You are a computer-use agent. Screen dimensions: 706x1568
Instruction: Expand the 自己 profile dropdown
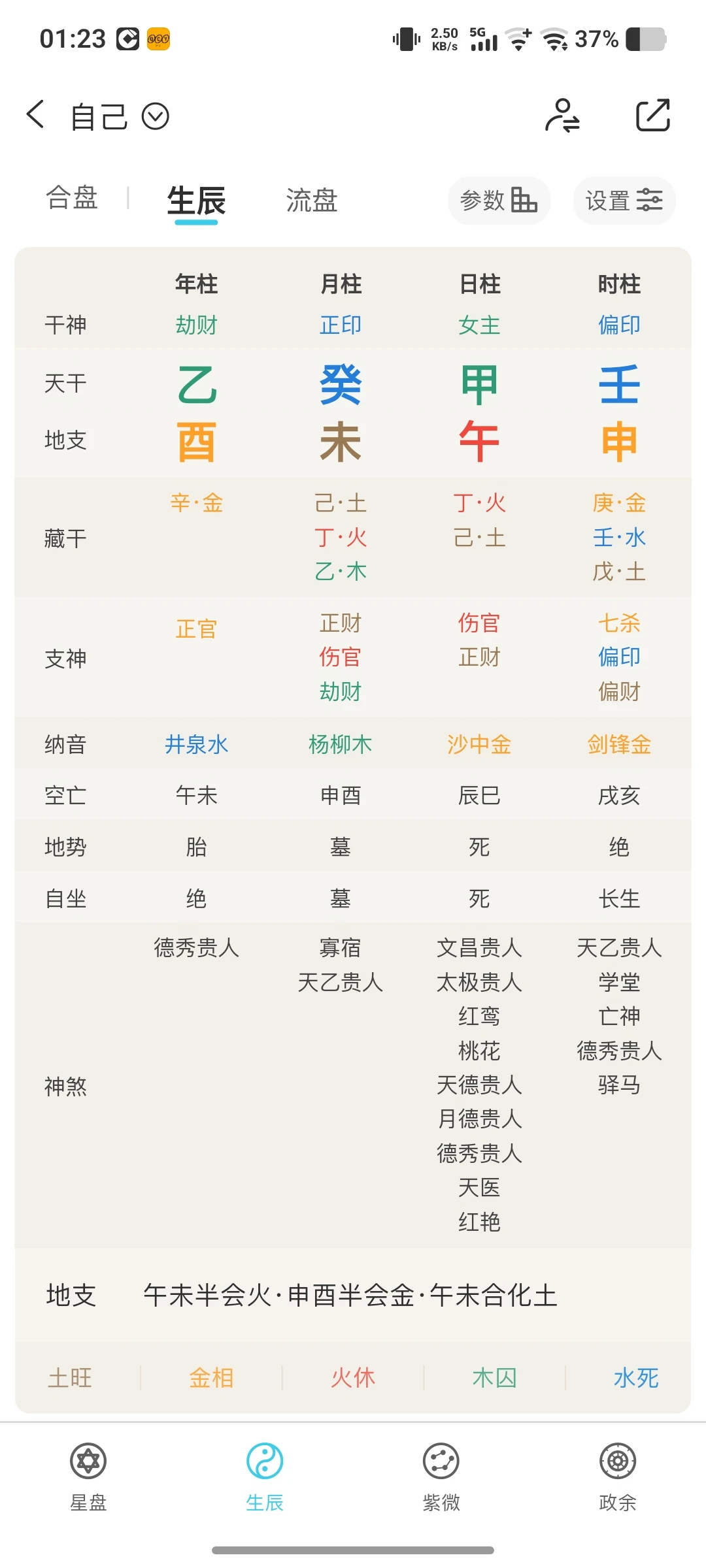click(x=155, y=117)
